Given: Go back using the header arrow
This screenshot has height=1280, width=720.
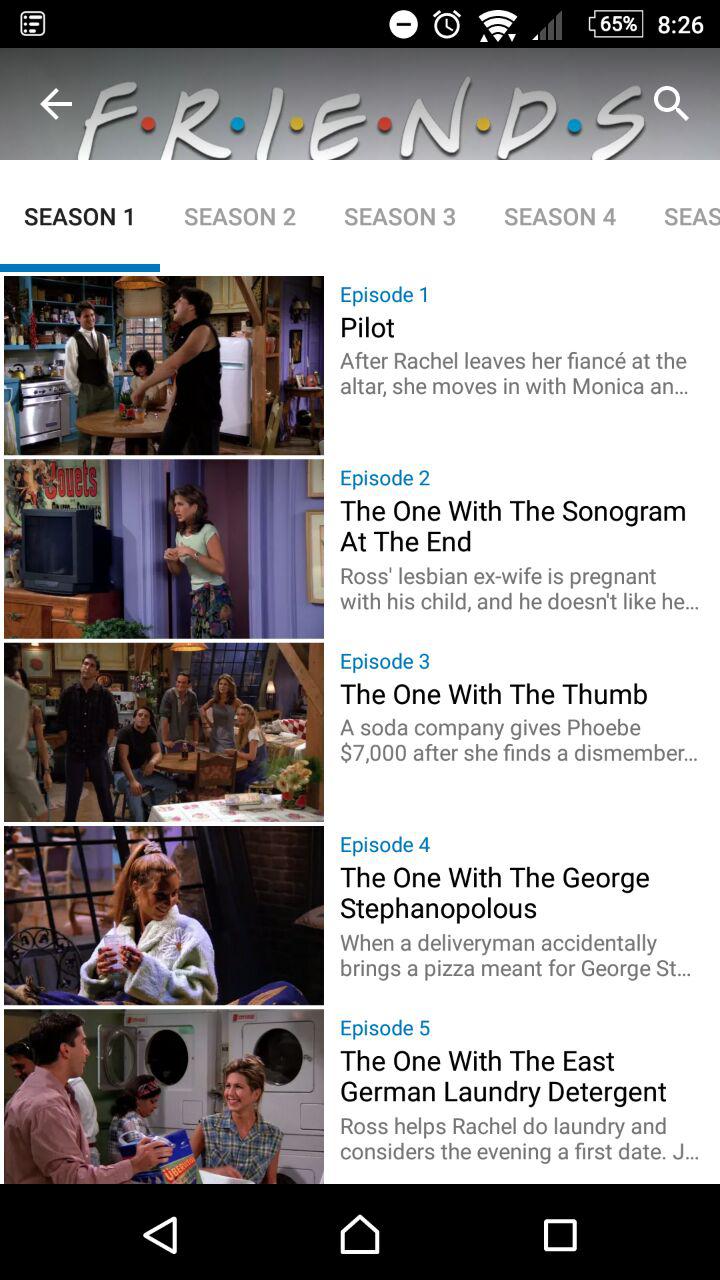Looking at the screenshot, I should click(x=56, y=104).
